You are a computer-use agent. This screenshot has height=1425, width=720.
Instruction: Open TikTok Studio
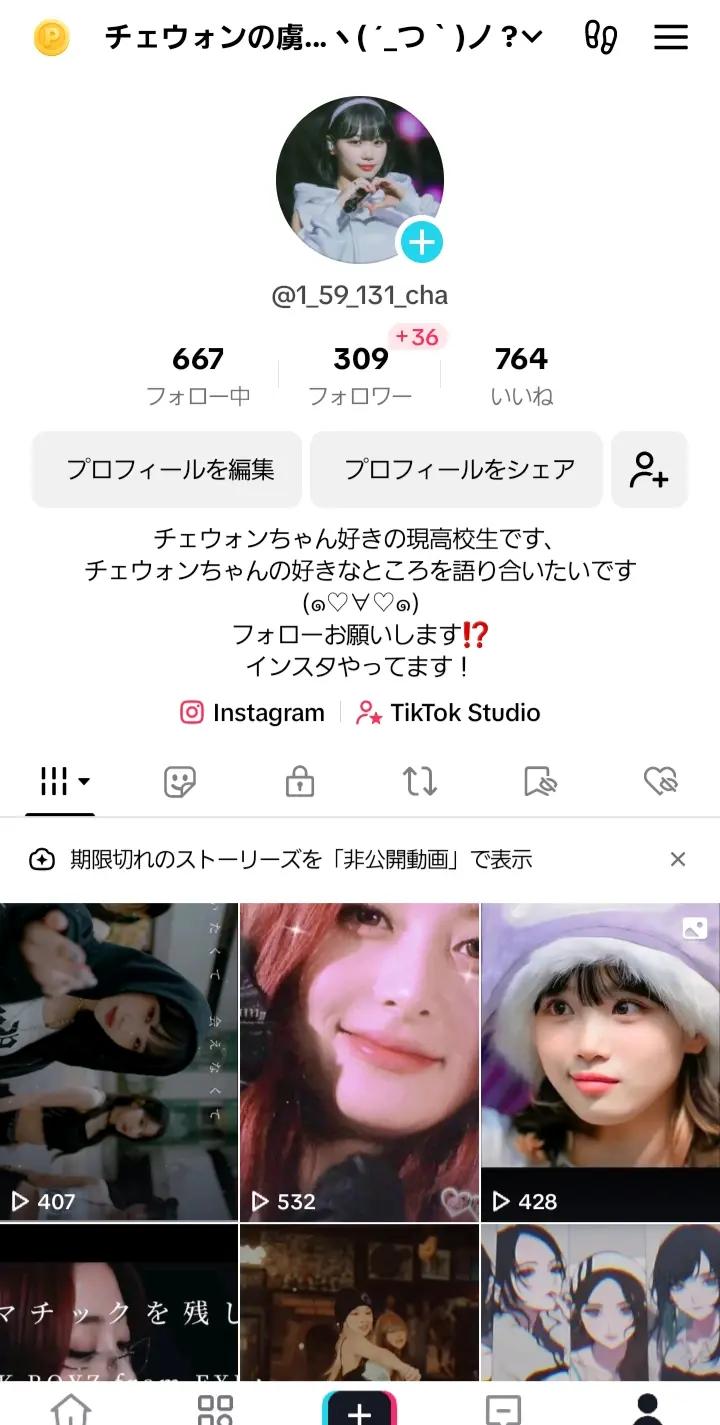tap(448, 713)
